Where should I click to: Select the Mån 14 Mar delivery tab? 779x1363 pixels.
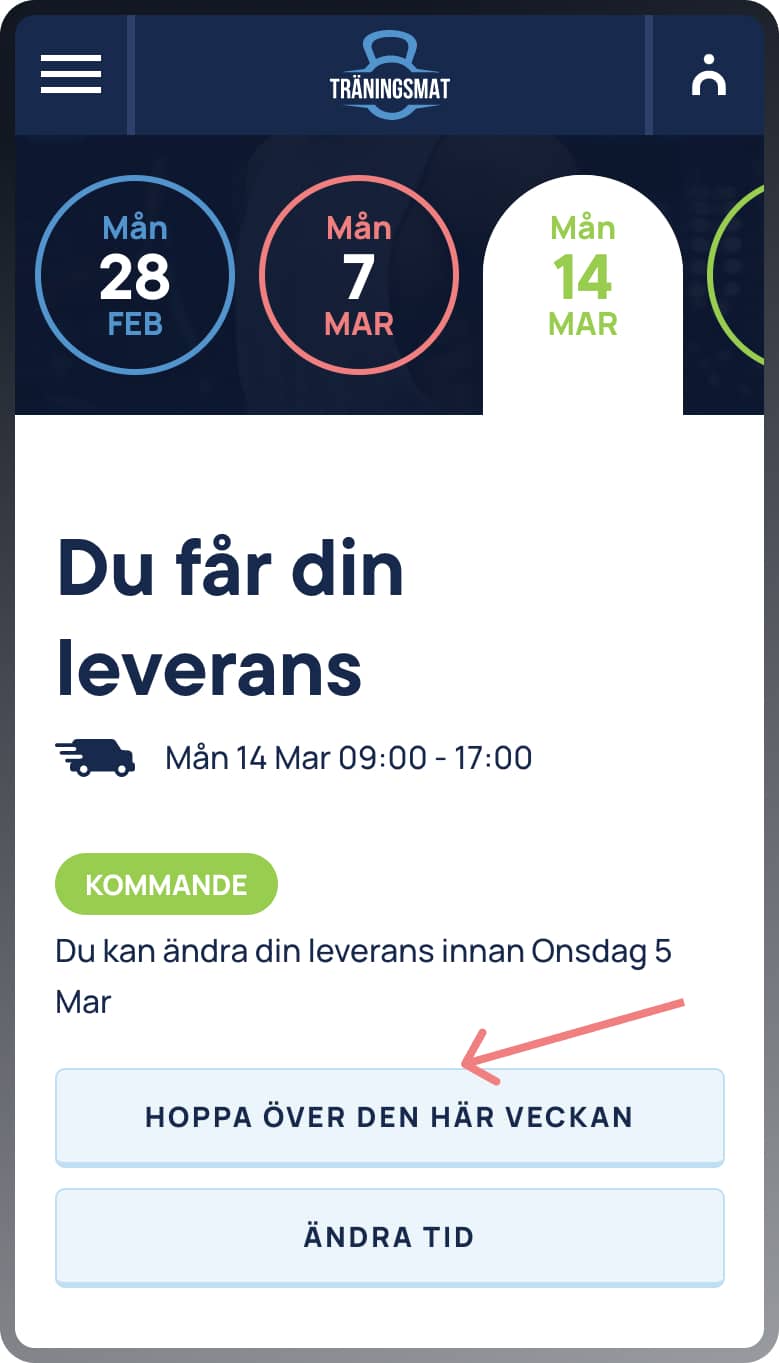[x=583, y=277]
